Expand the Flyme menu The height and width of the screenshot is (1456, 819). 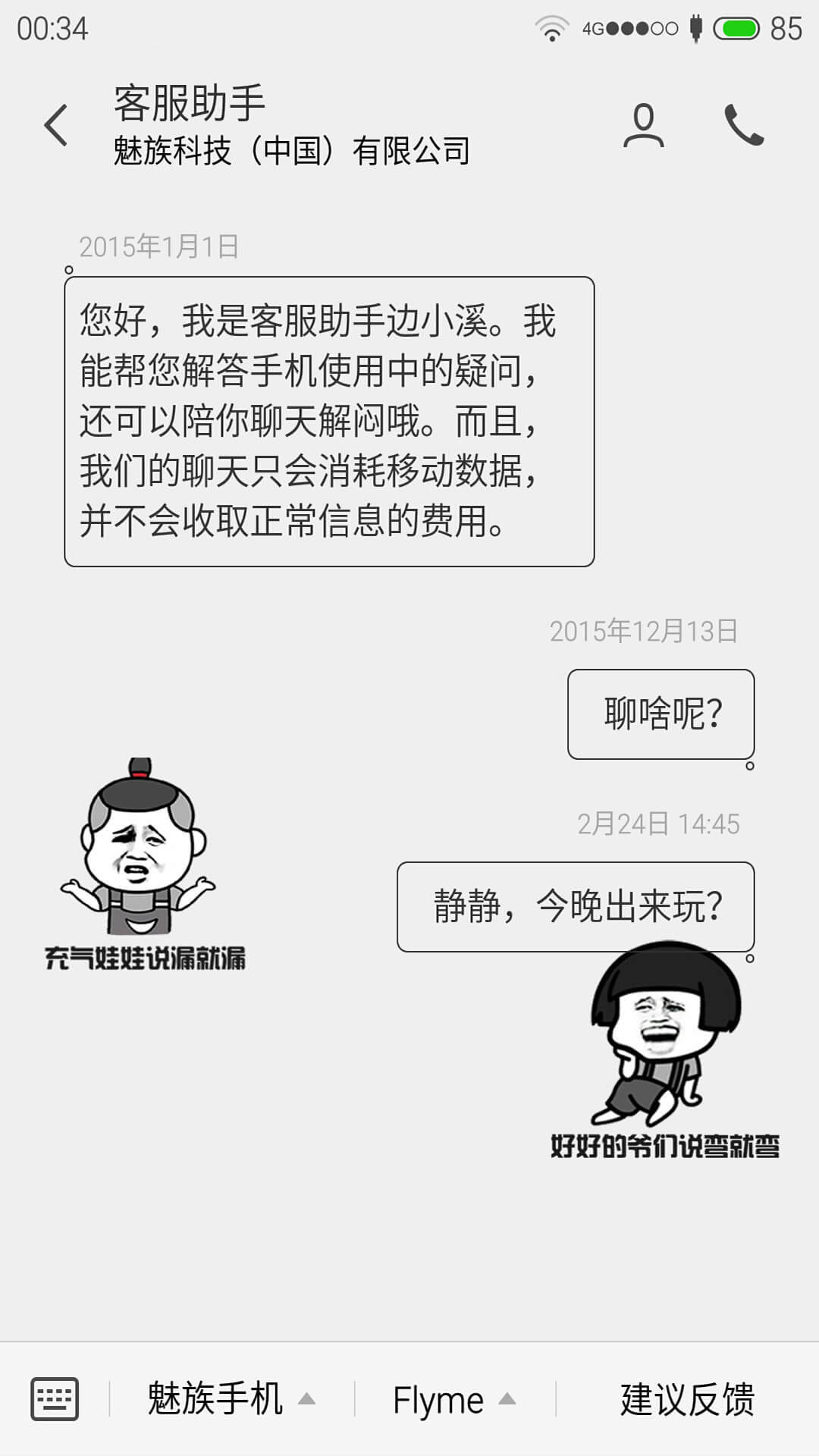coord(454,1399)
